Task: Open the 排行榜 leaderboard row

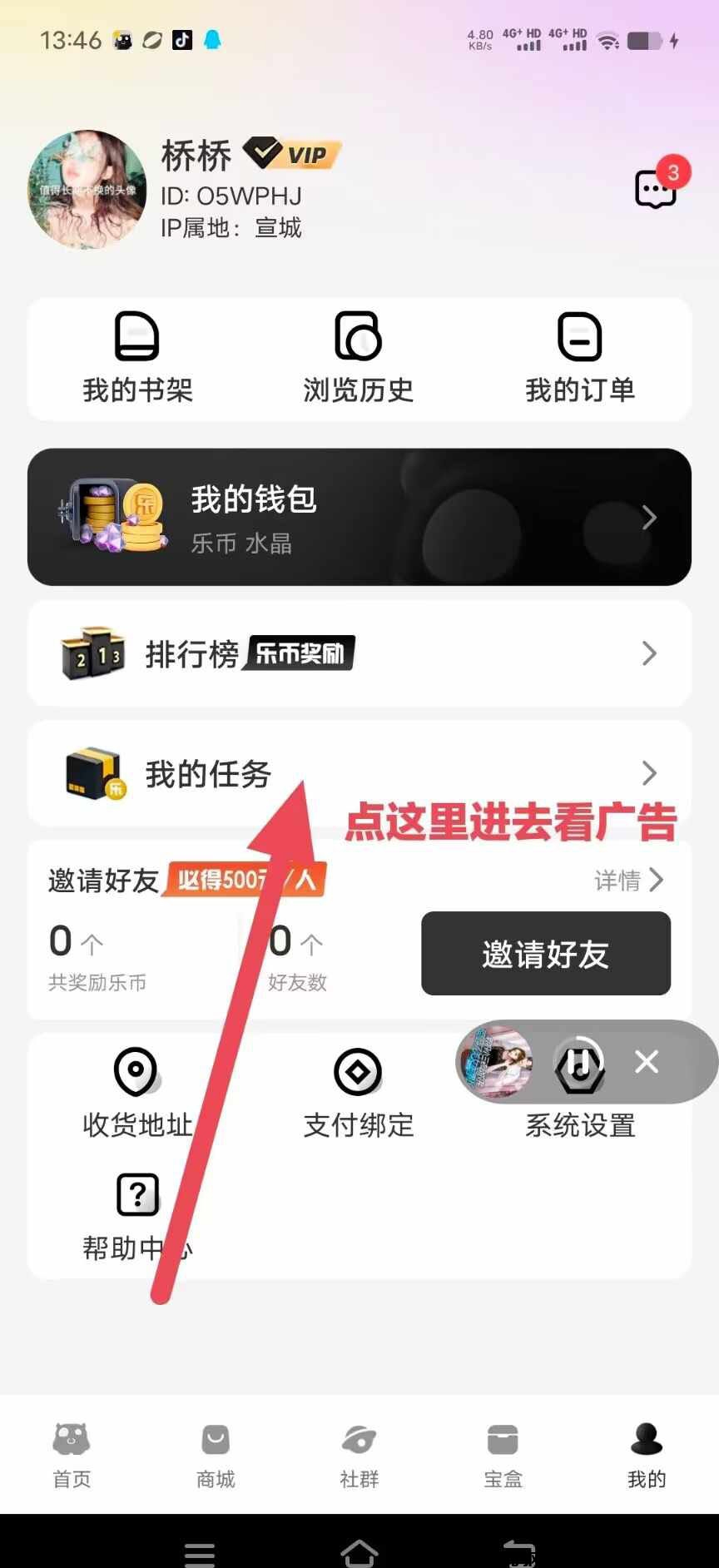Action: pos(359,654)
